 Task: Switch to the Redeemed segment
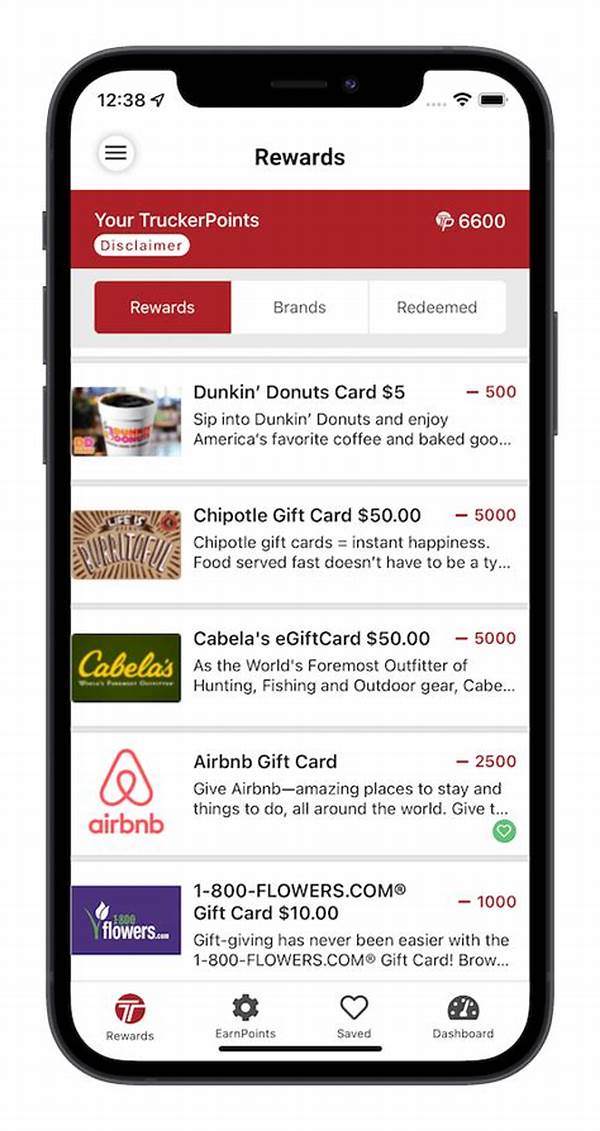point(436,308)
